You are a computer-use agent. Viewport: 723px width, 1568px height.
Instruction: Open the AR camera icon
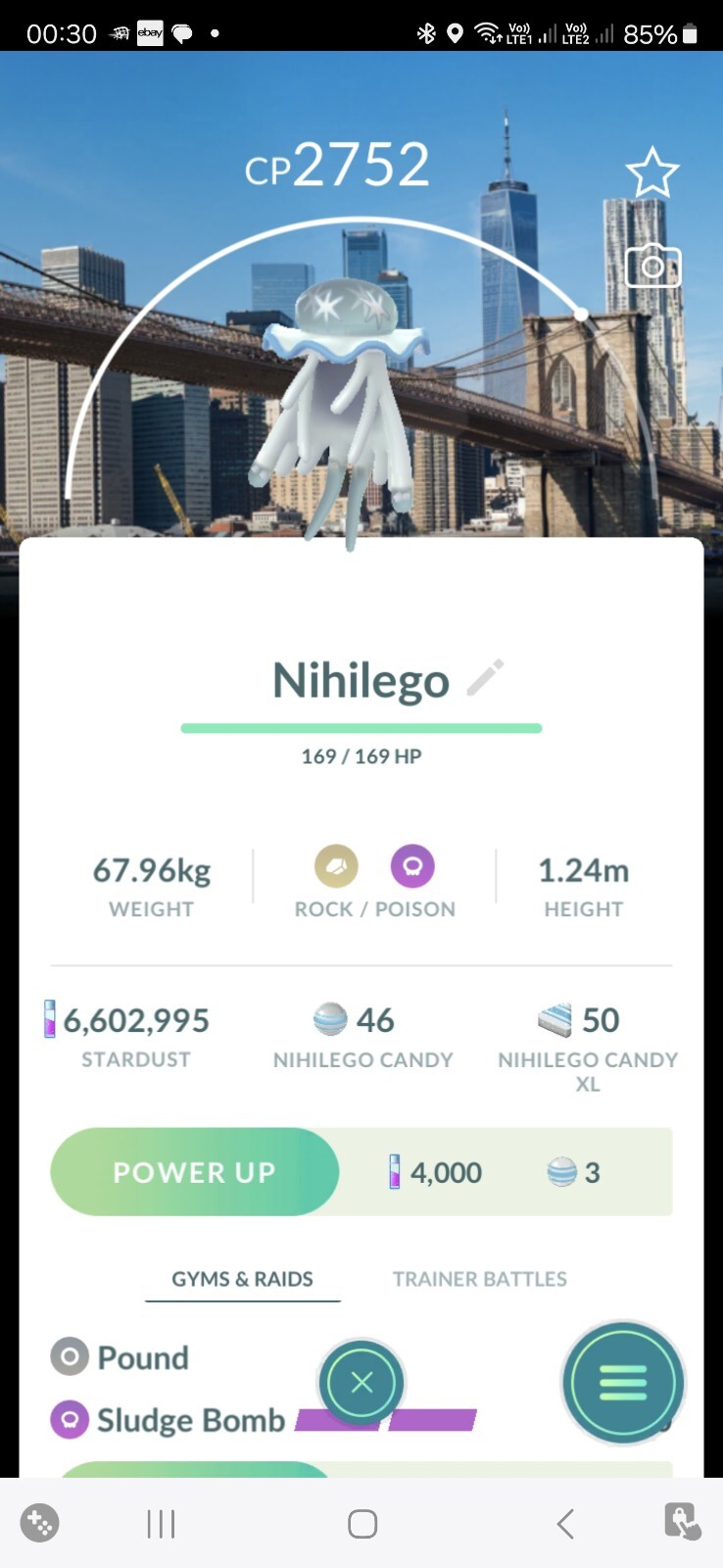(652, 266)
